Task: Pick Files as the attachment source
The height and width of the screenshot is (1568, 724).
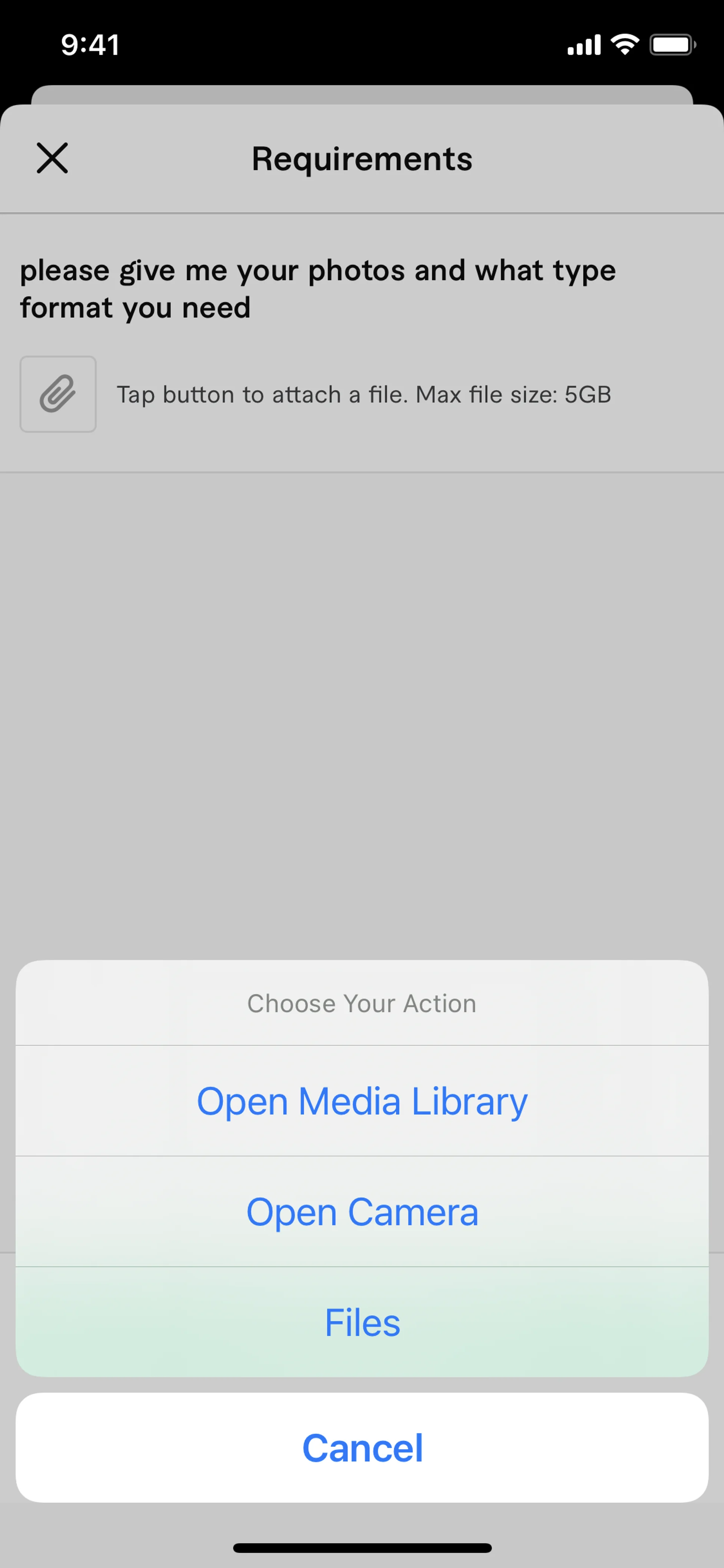Action: (x=362, y=1323)
